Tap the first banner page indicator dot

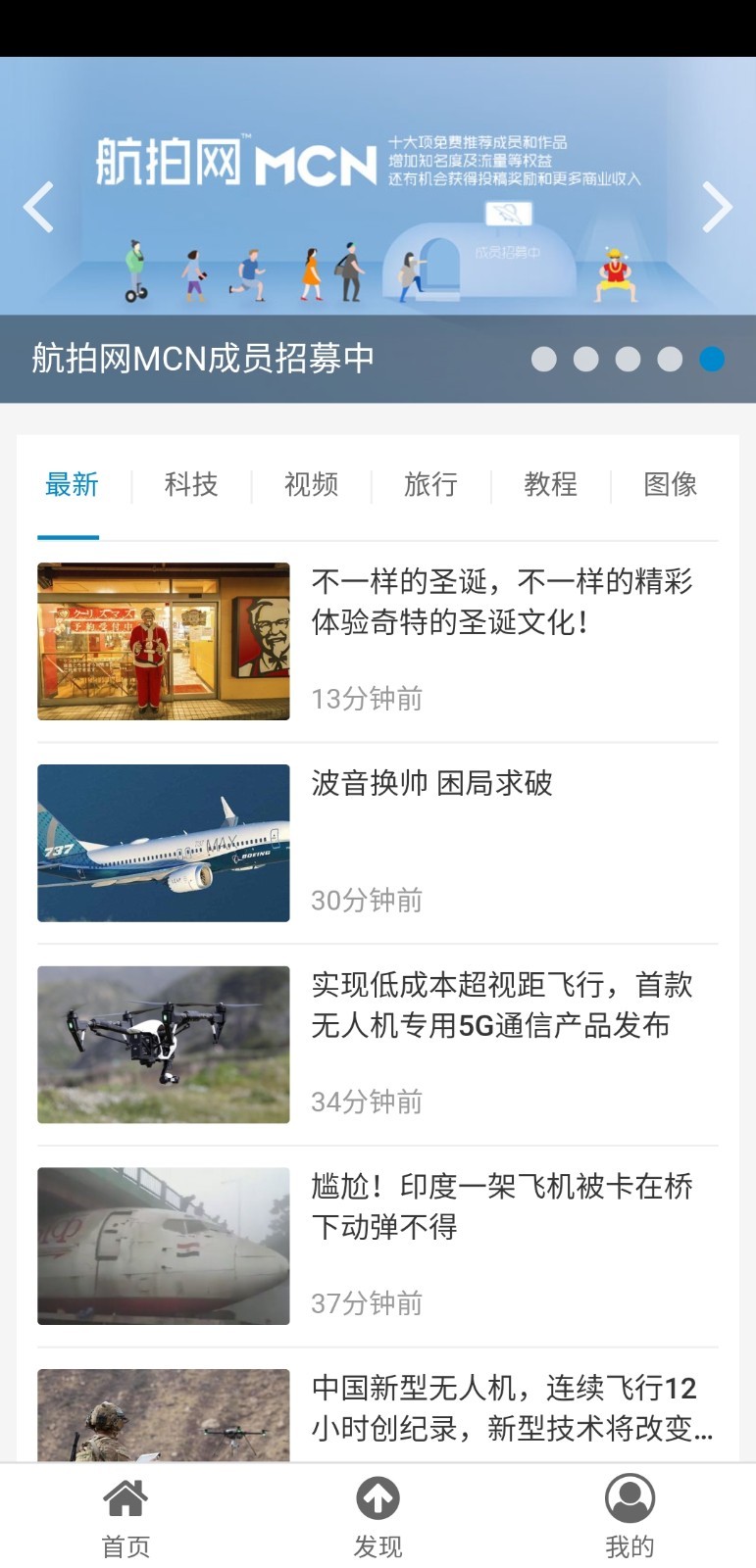click(543, 360)
